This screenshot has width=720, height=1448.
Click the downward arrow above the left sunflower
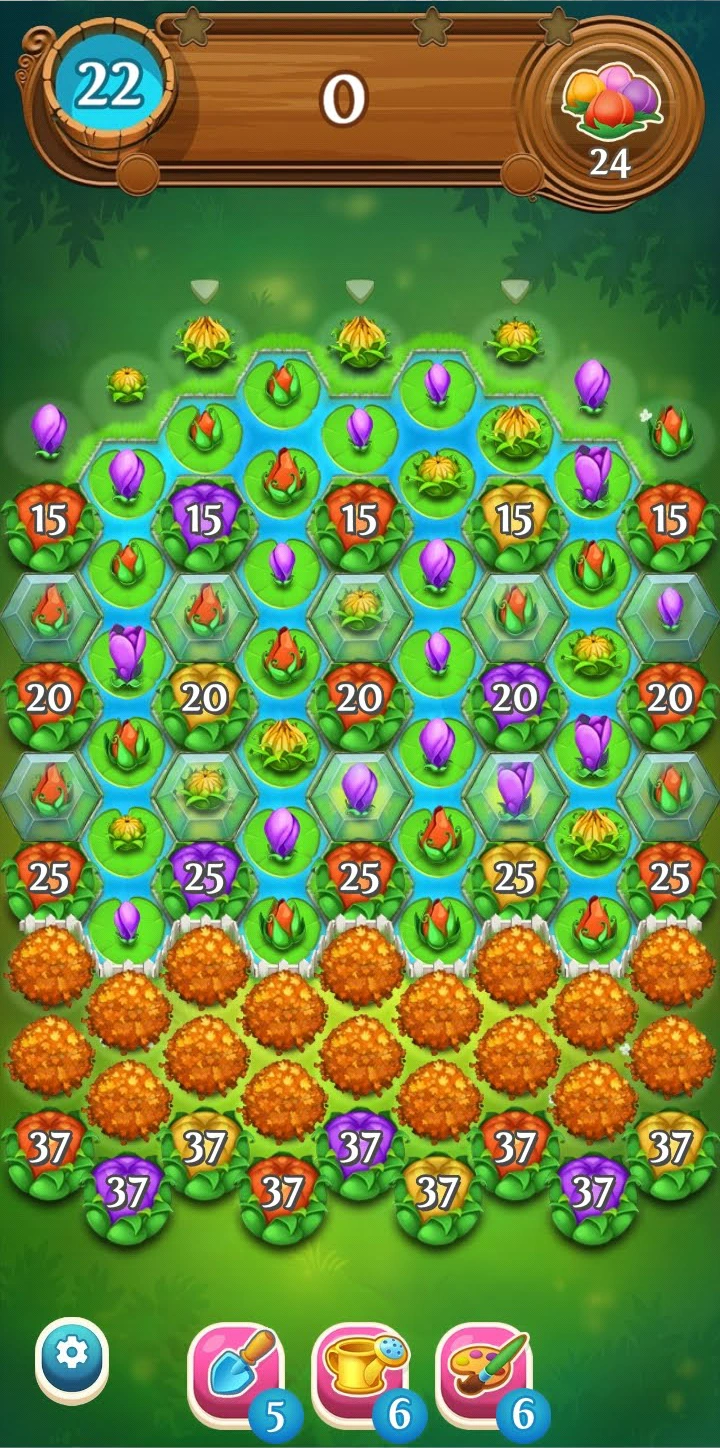[x=205, y=292]
